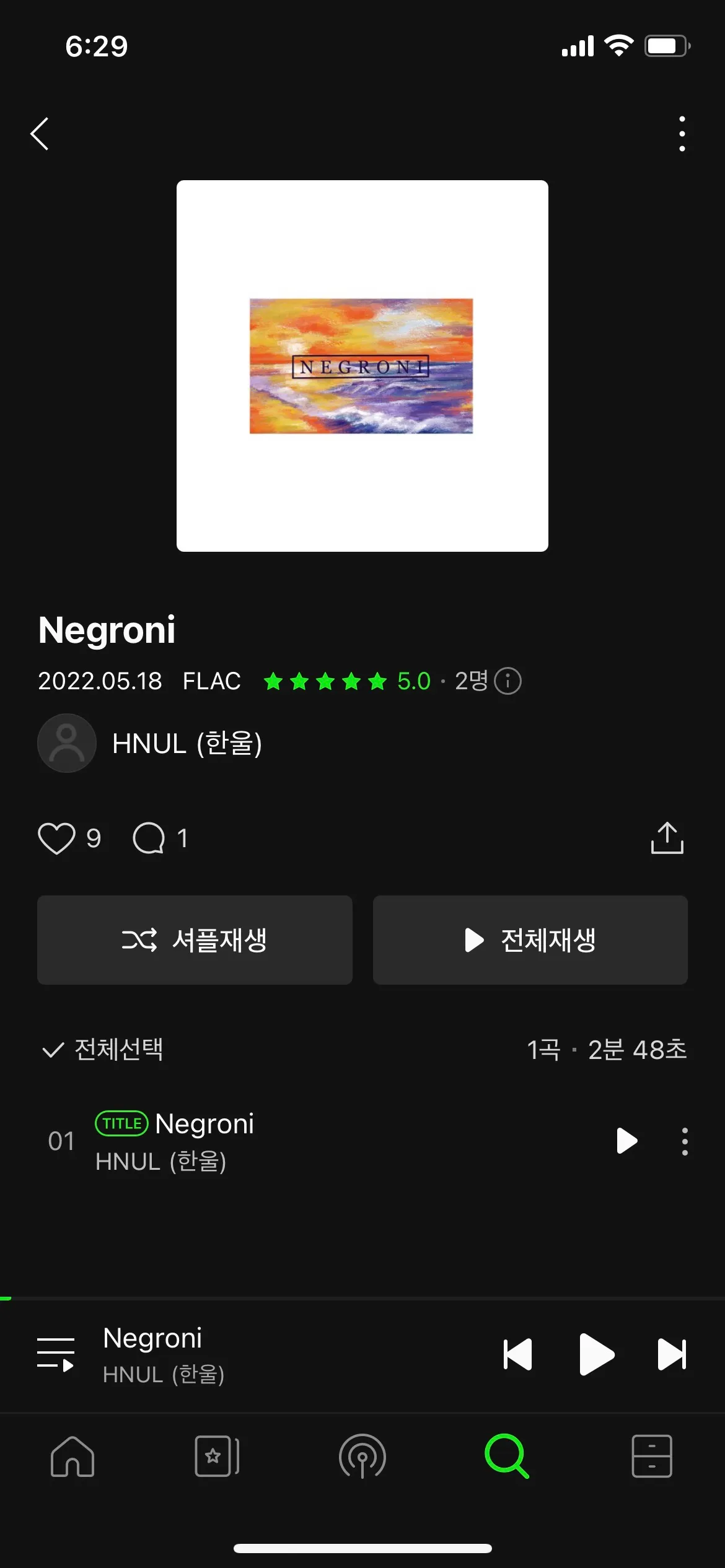Screen dimensions: 725x1568
Task: Open the radio/broadcast section
Action: pos(362,1457)
